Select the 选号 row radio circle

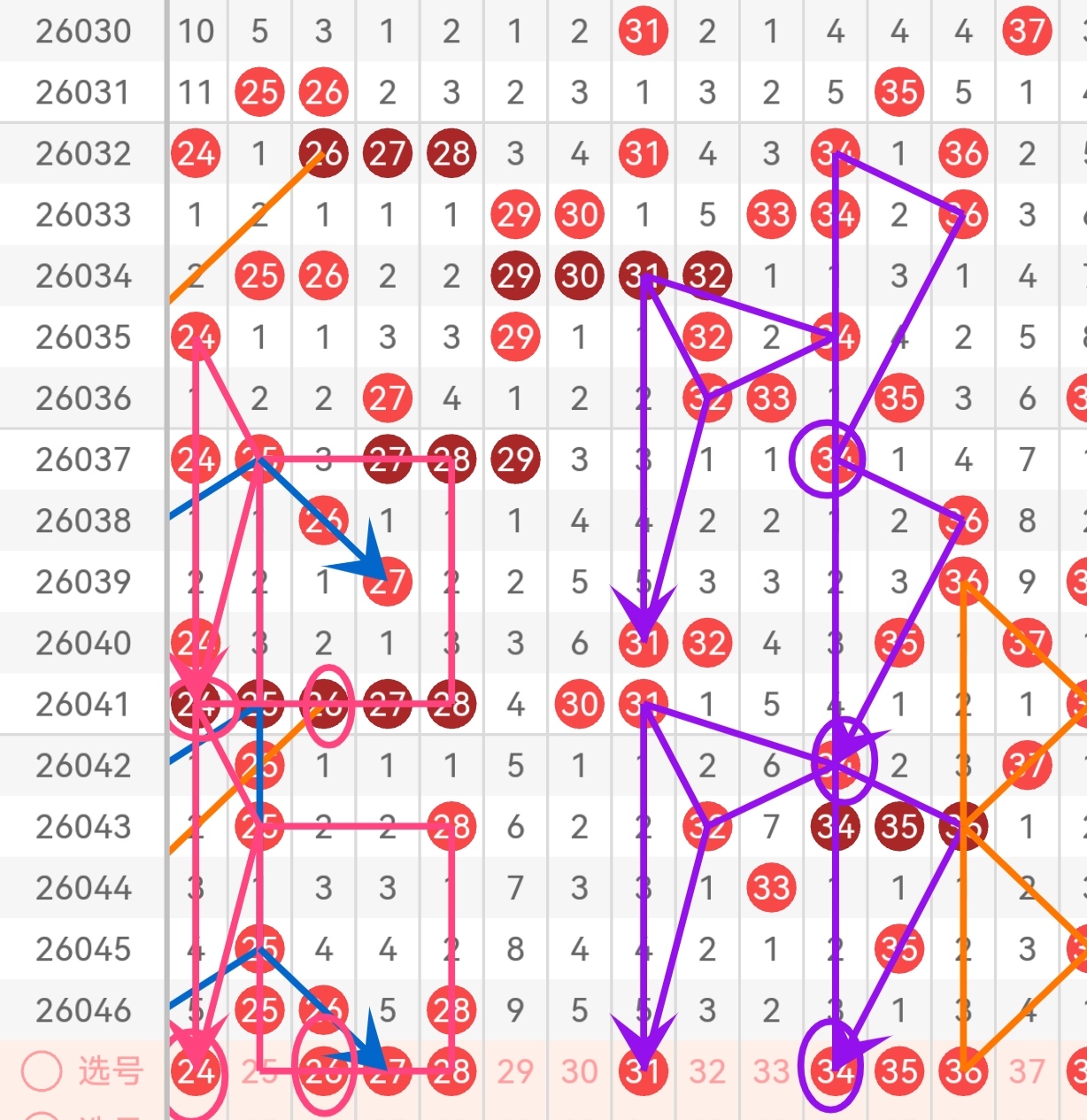coord(41,1071)
